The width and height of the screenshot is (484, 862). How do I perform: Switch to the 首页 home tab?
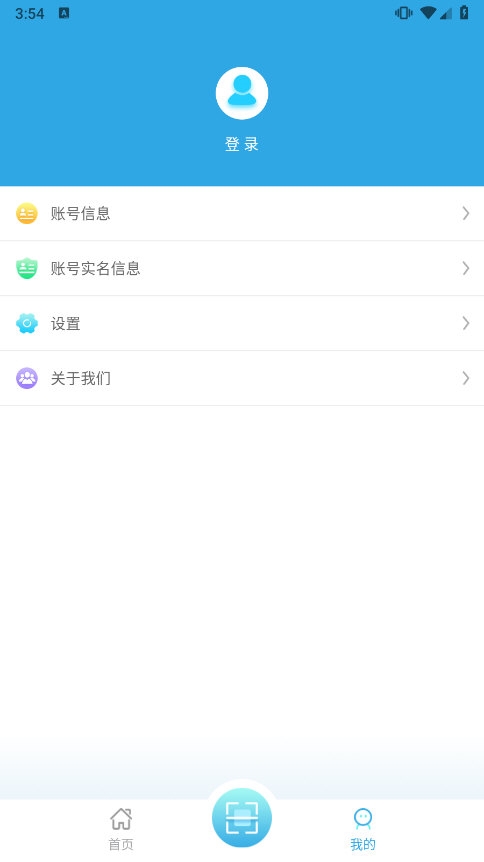pos(121,829)
